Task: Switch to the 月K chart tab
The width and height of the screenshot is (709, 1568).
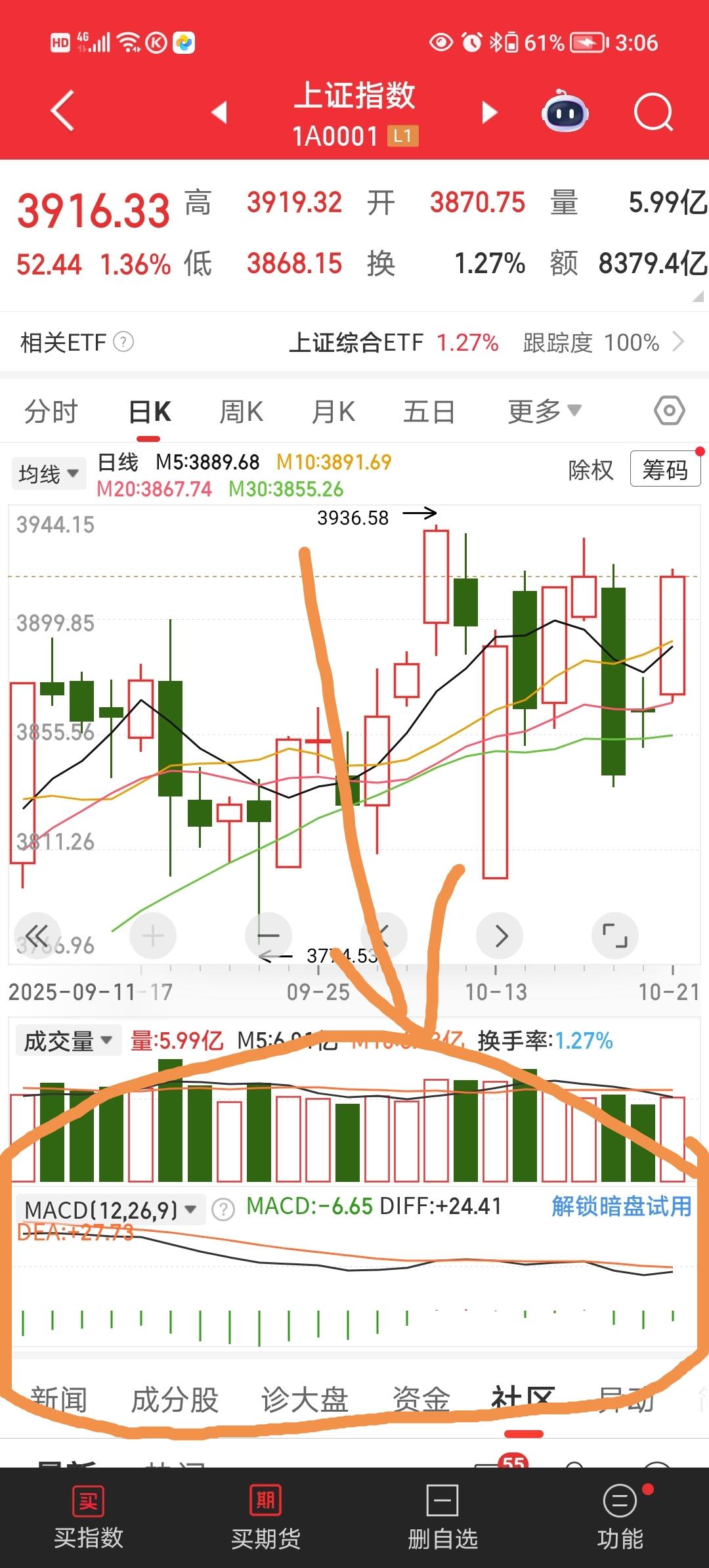Action: (x=333, y=412)
